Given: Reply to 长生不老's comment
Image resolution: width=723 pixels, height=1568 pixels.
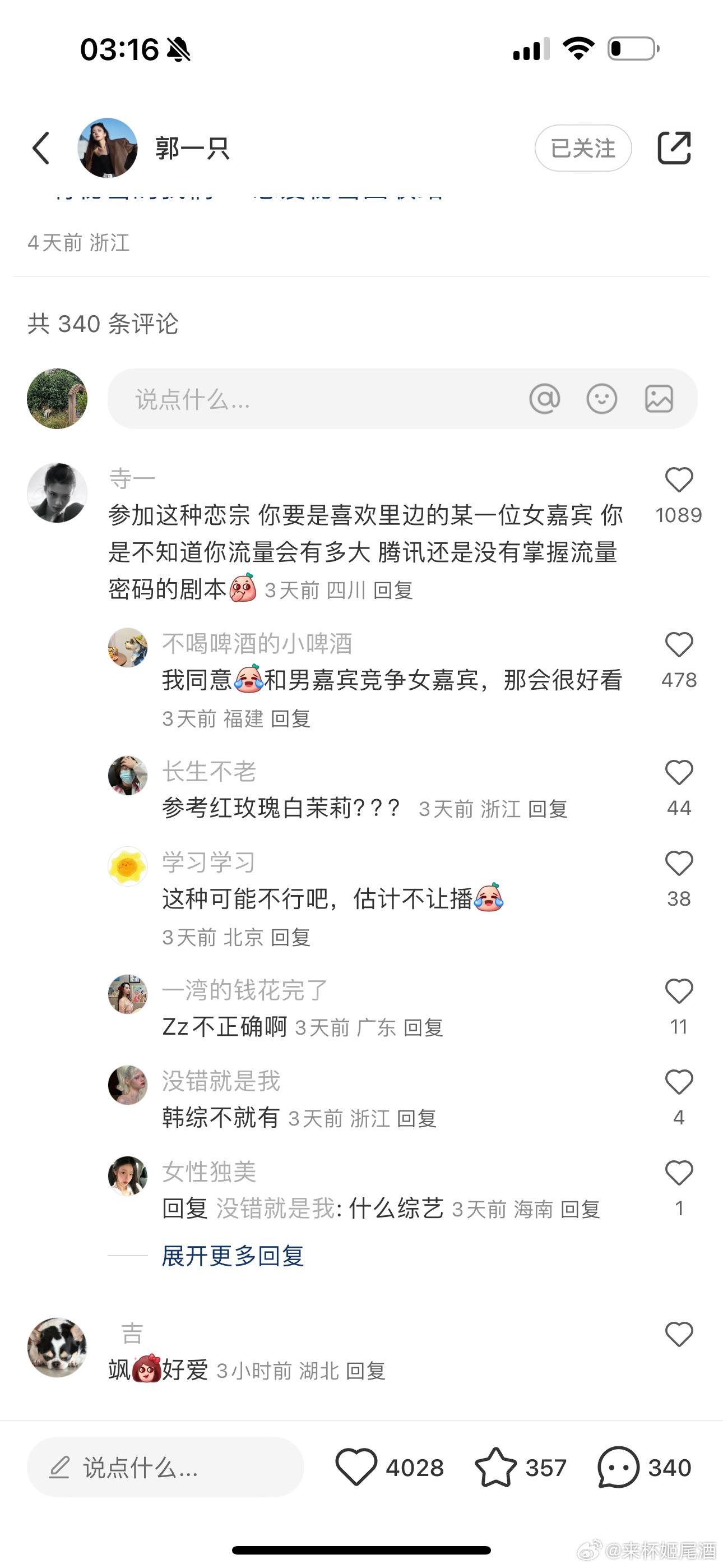Looking at the screenshot, I should tap(547, 809).
